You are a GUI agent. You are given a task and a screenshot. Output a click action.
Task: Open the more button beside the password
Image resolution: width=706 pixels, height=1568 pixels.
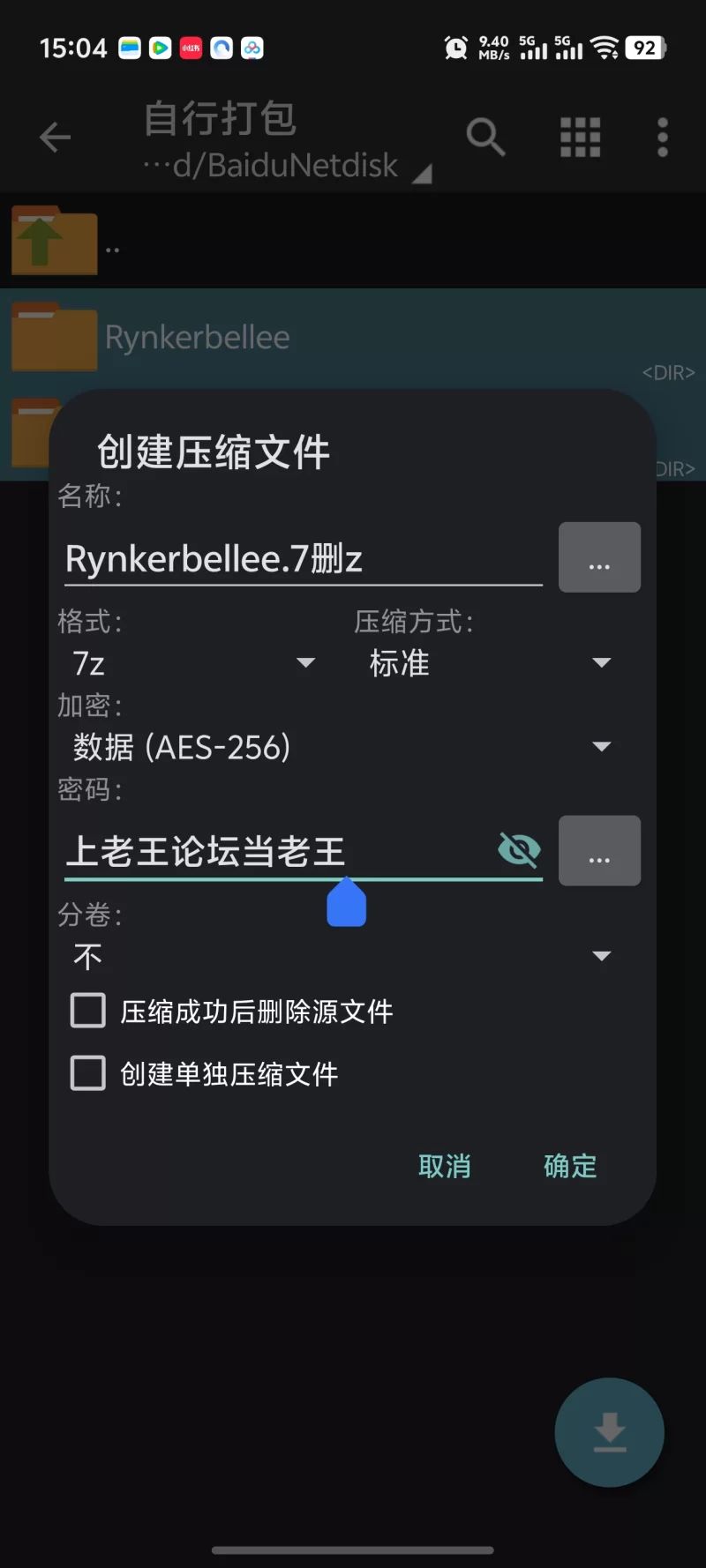point(599,851)
